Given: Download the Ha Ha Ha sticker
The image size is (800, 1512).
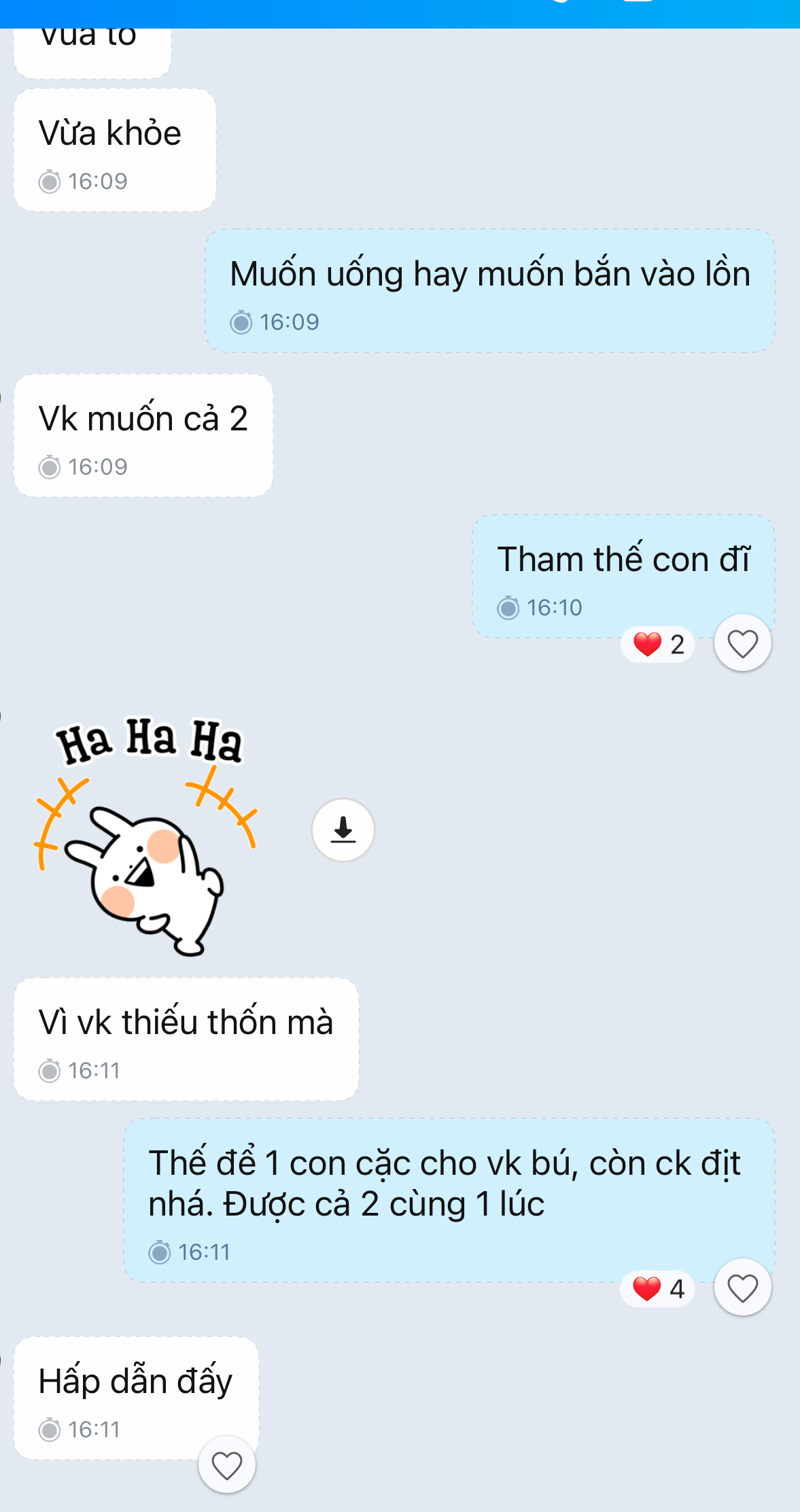Looking at the screenshot, I should (x=343, y=829).
